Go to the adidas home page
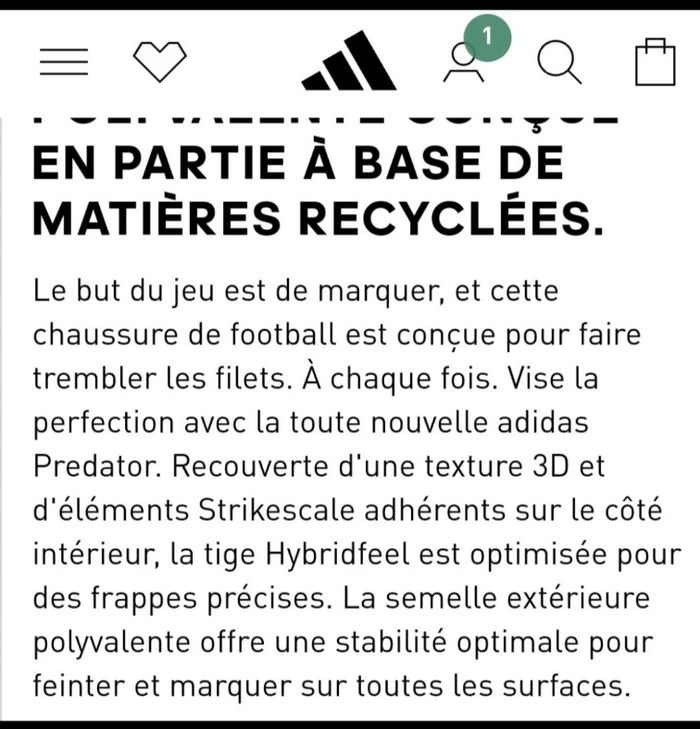Viewport: 700px width, 729px height. [x=349, y=62]
